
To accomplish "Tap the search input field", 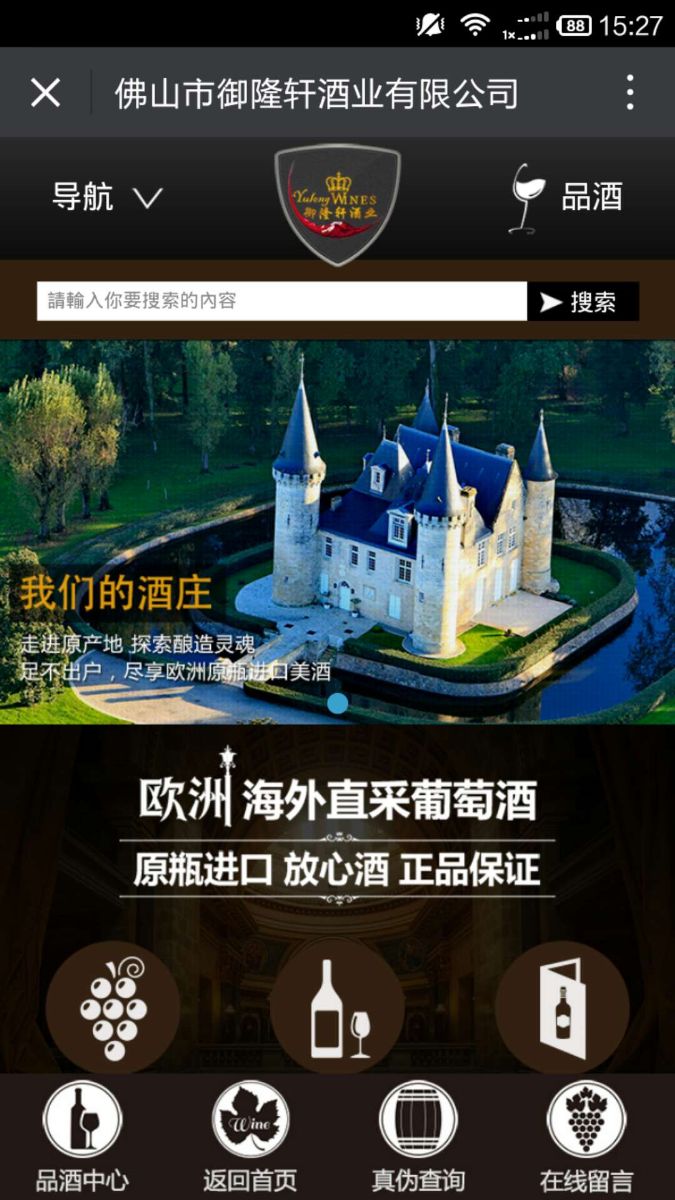I will pos(281,301).
